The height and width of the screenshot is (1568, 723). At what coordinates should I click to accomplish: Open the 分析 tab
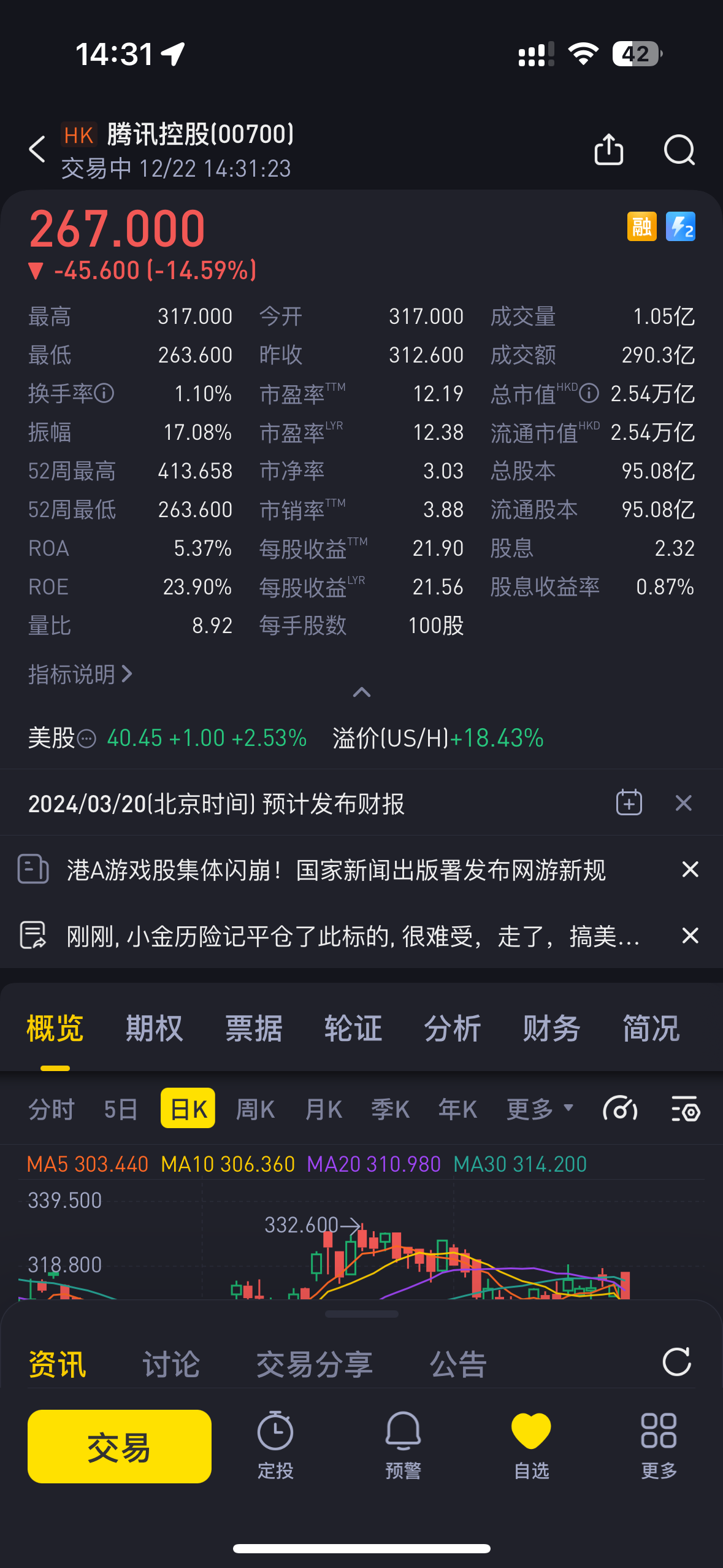click(x=453, y=1029)
